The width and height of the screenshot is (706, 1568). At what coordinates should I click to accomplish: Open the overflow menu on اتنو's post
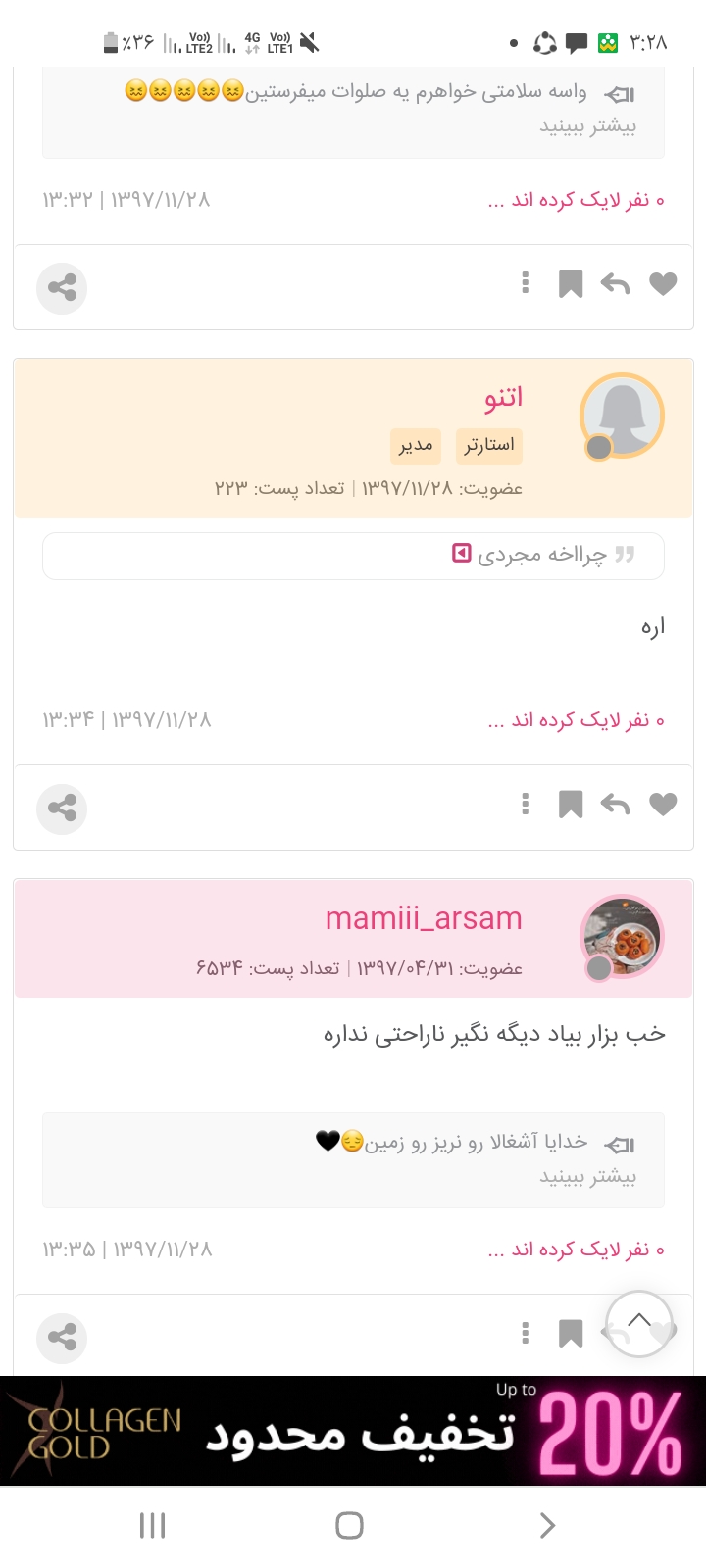tap(526, 805)
